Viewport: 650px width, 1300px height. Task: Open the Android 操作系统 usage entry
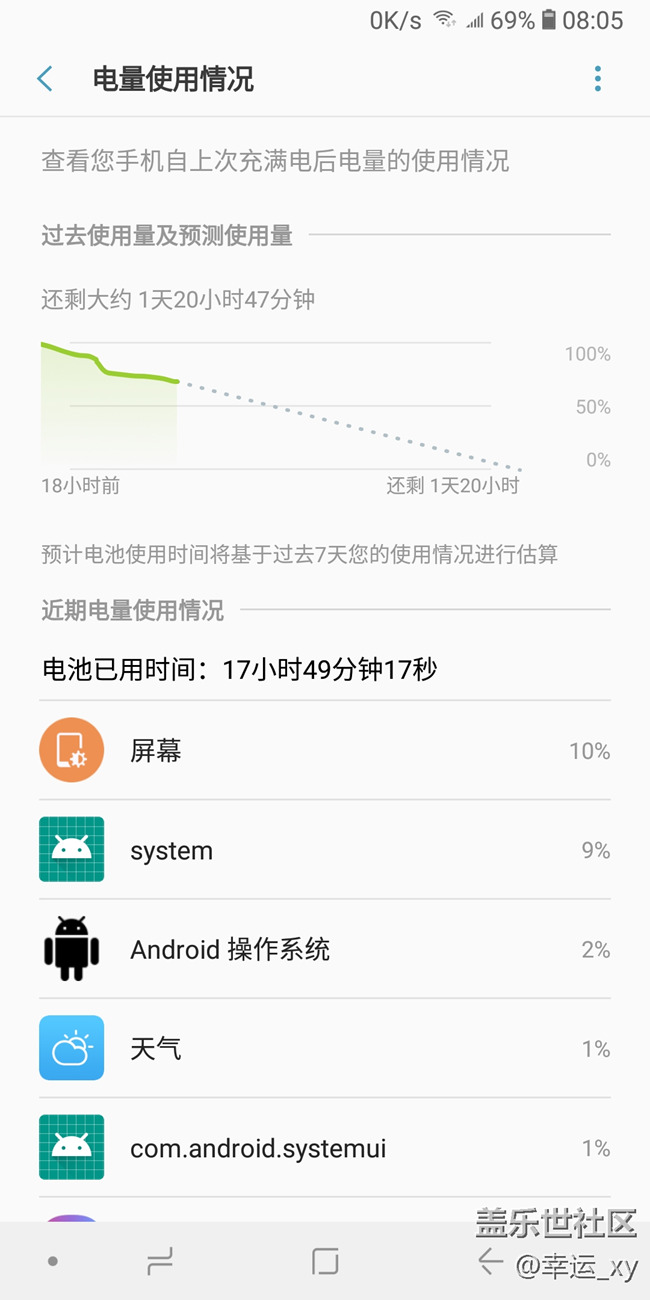(324, 949)
